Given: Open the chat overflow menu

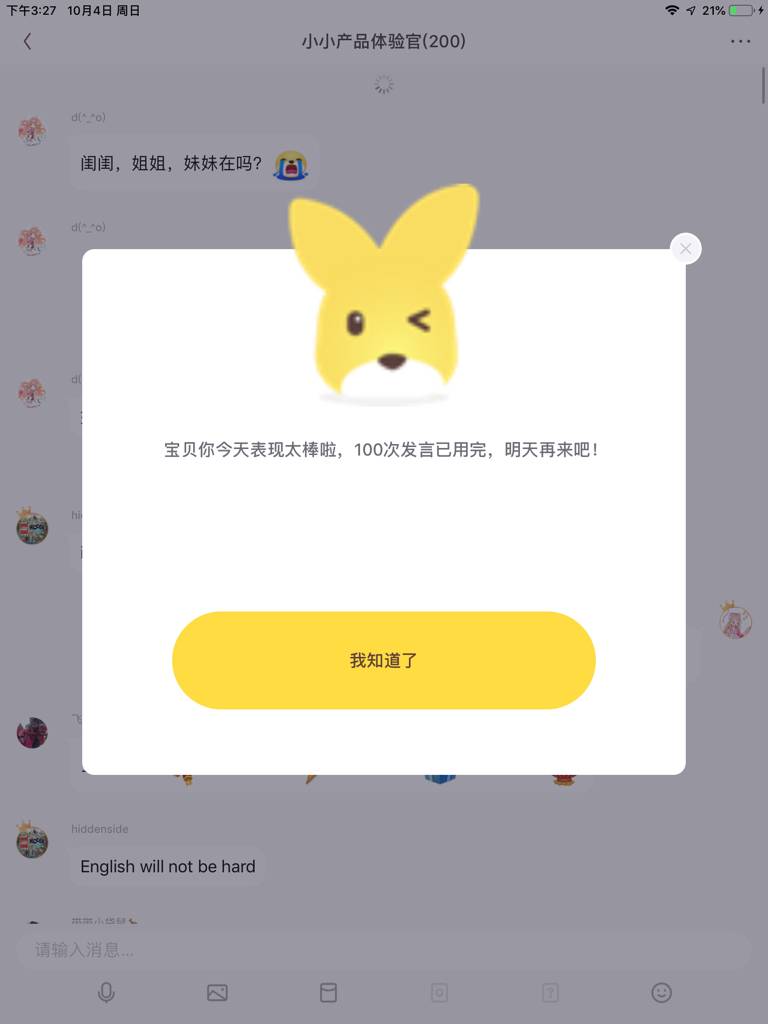Looking at the screenshot, I should tap(740, 41).
